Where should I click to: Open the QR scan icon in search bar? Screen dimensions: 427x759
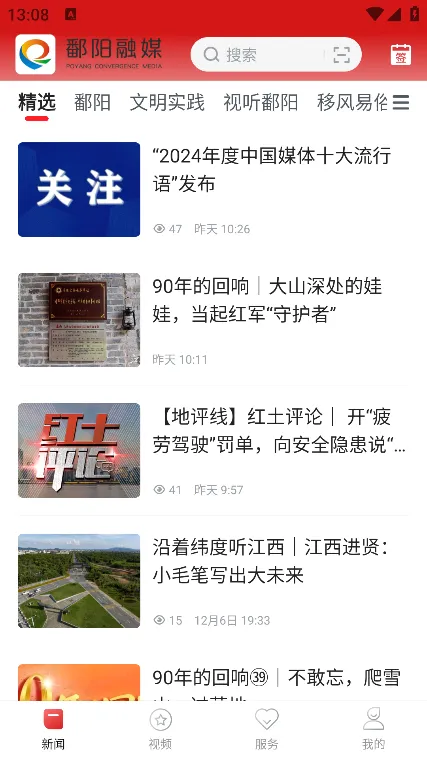(342, 55)
